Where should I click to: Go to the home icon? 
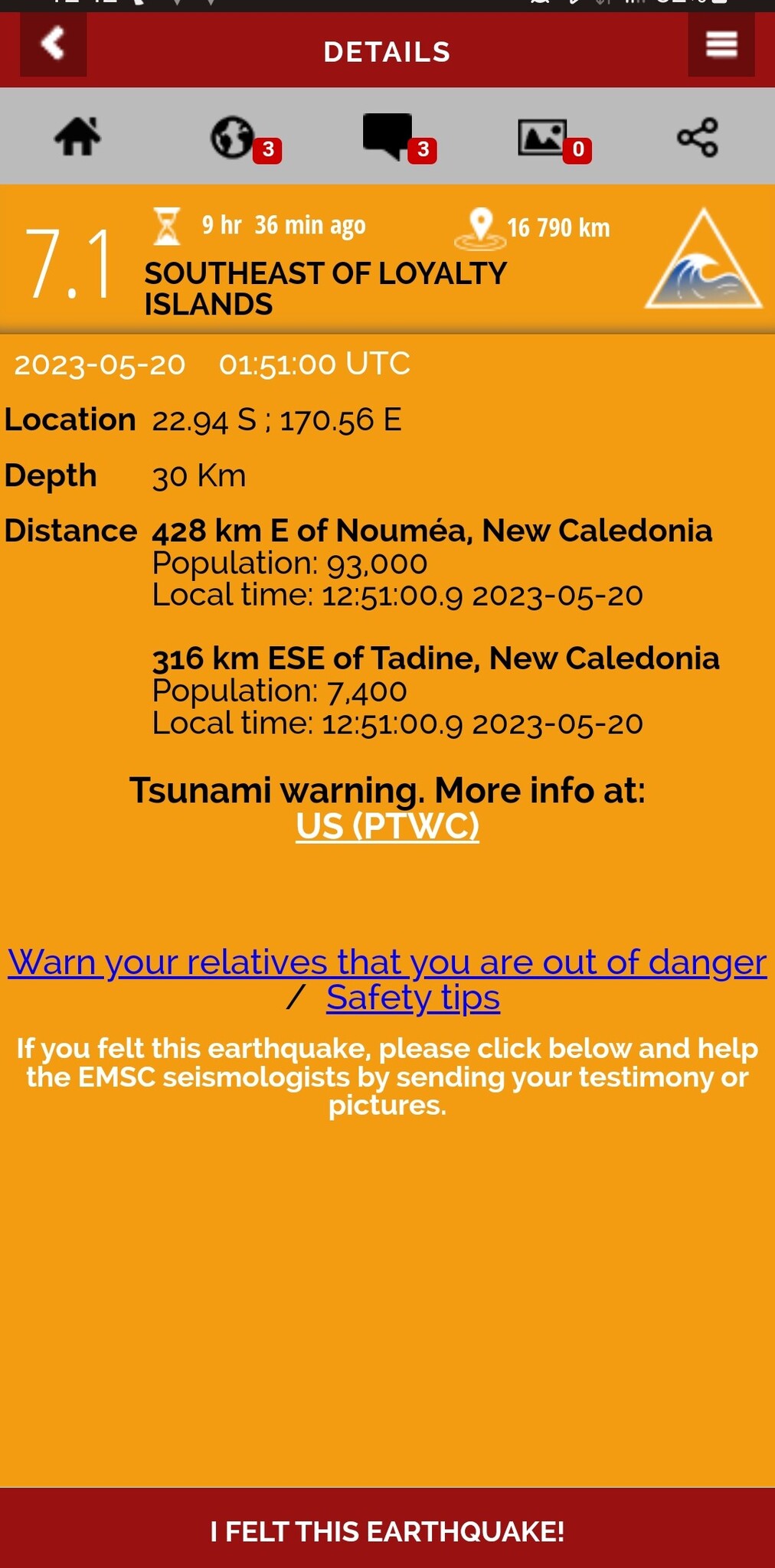tap(77, 137)
